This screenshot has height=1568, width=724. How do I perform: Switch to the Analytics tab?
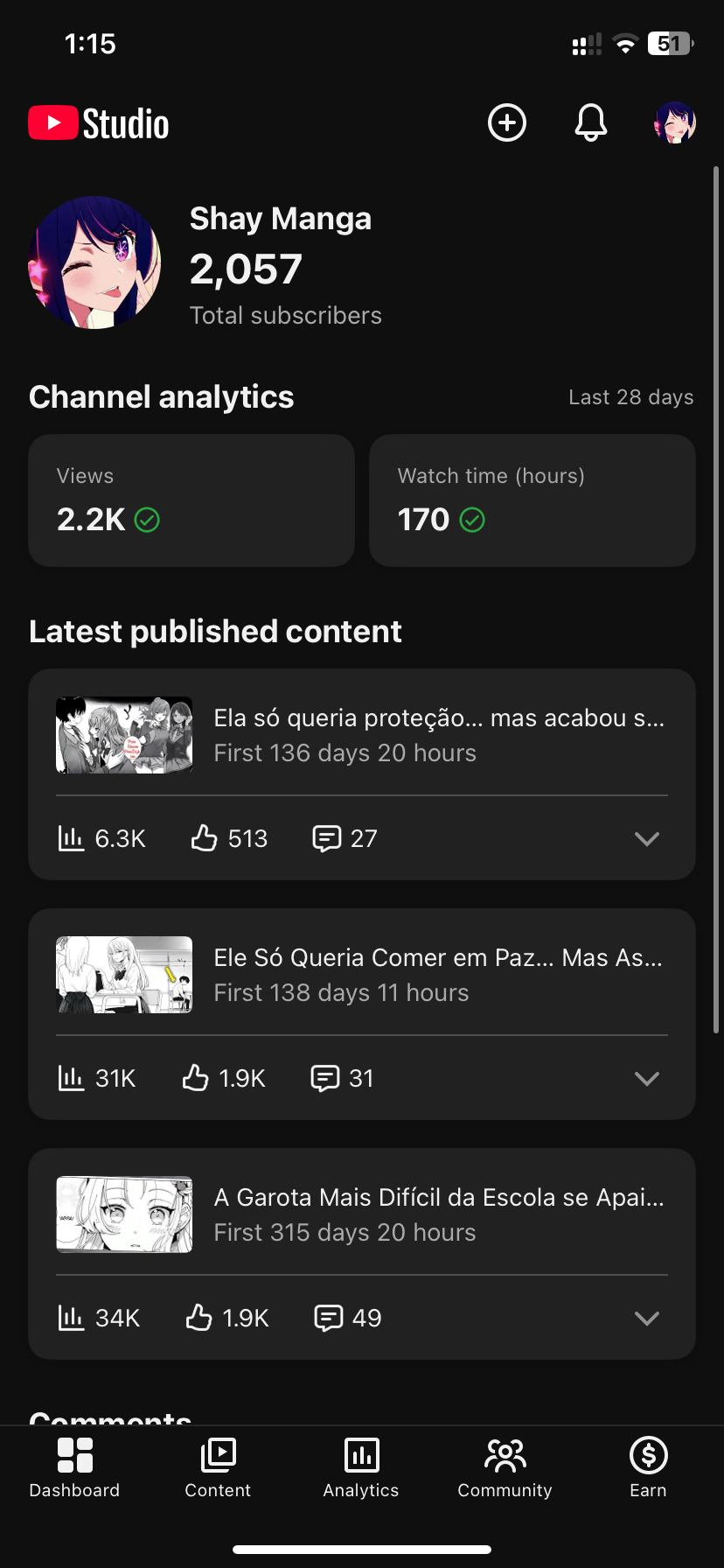(361, 1468)
